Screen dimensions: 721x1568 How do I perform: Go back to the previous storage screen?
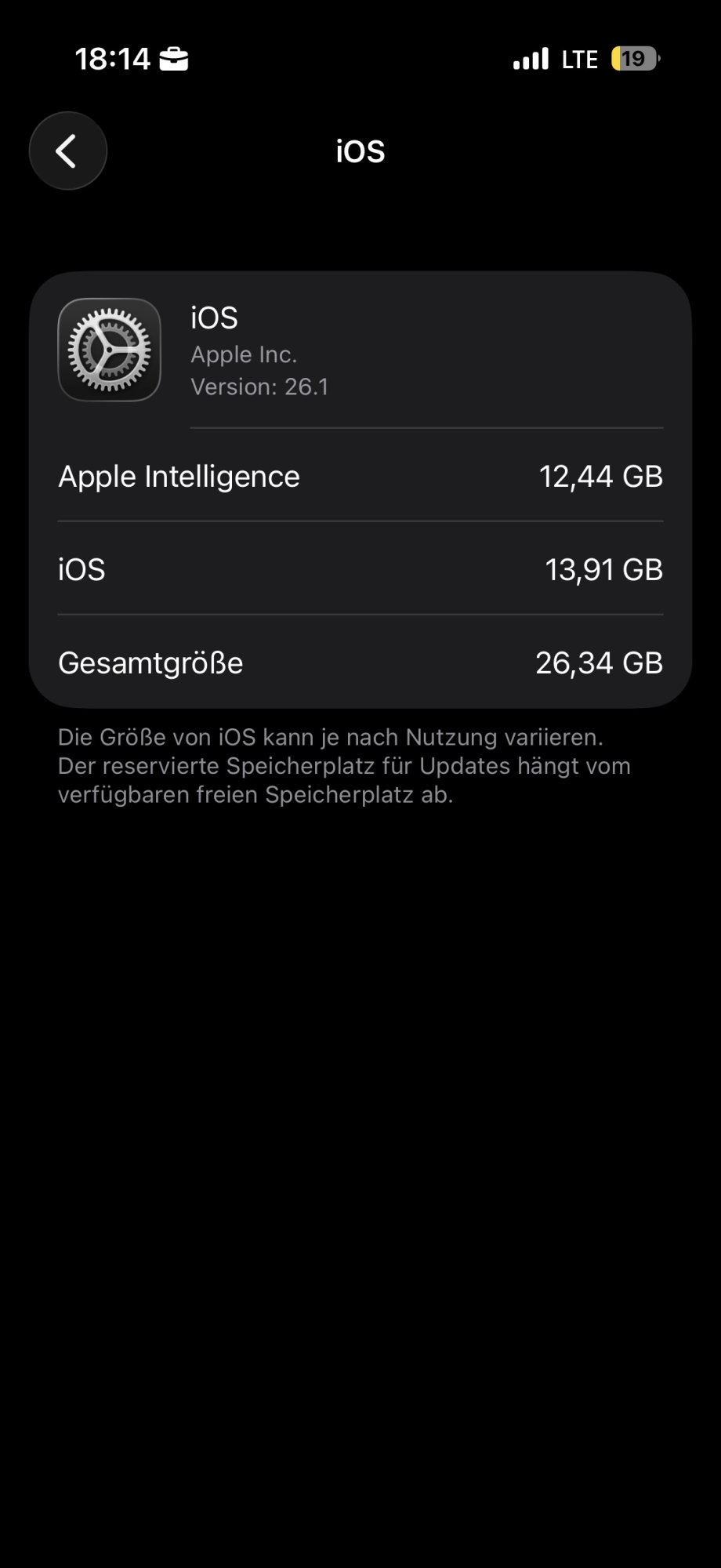[67, 151]
